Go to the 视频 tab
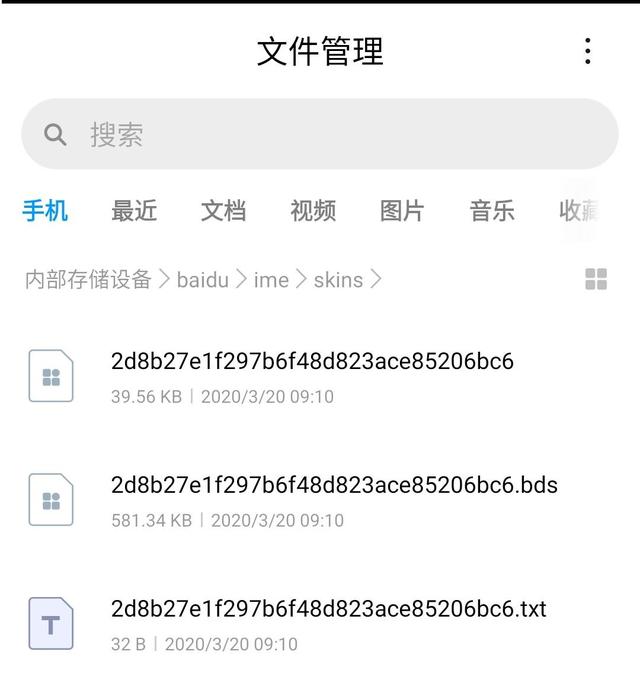Viewport: 640px width, 693px height. pos(313,211)
